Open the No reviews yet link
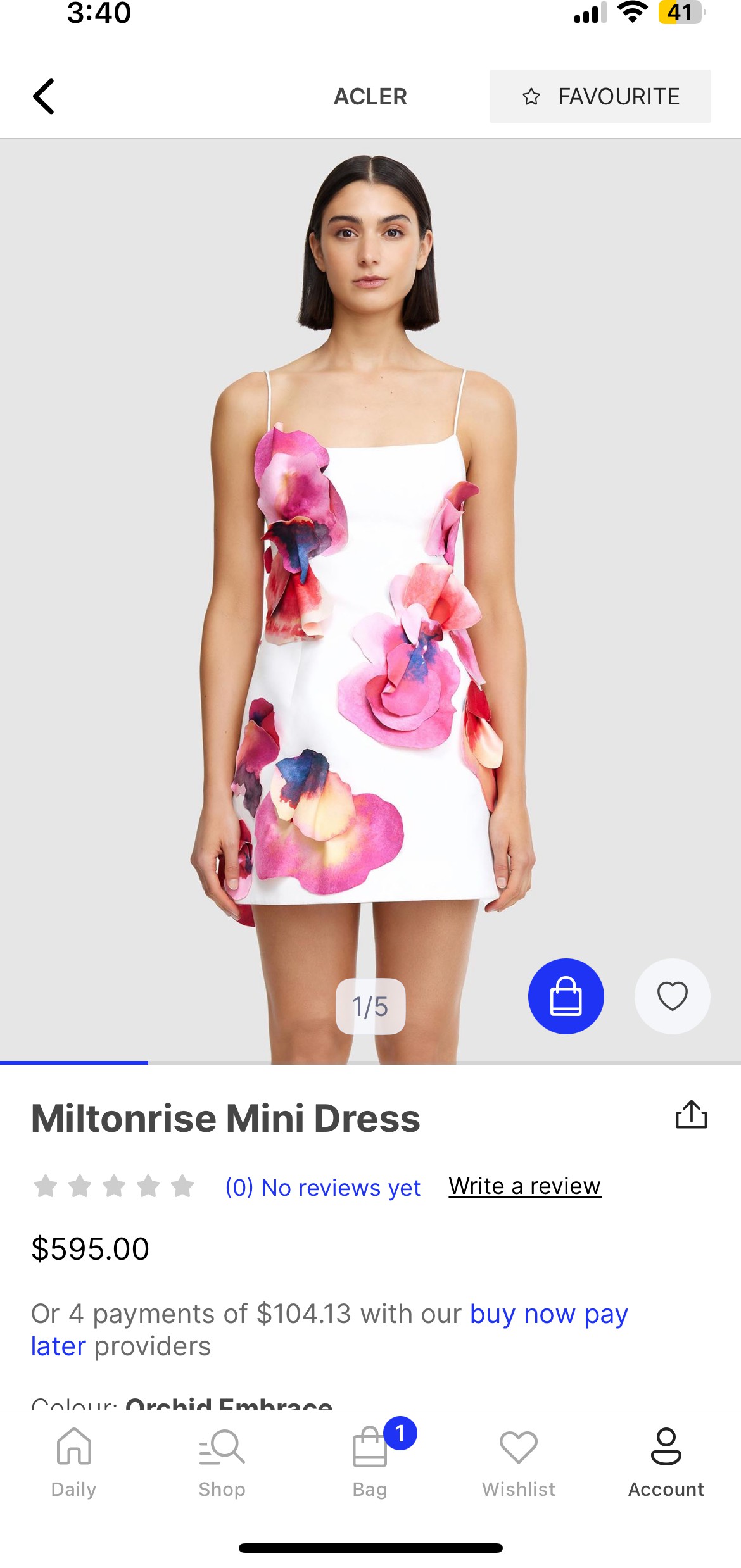 [323, 1188]
